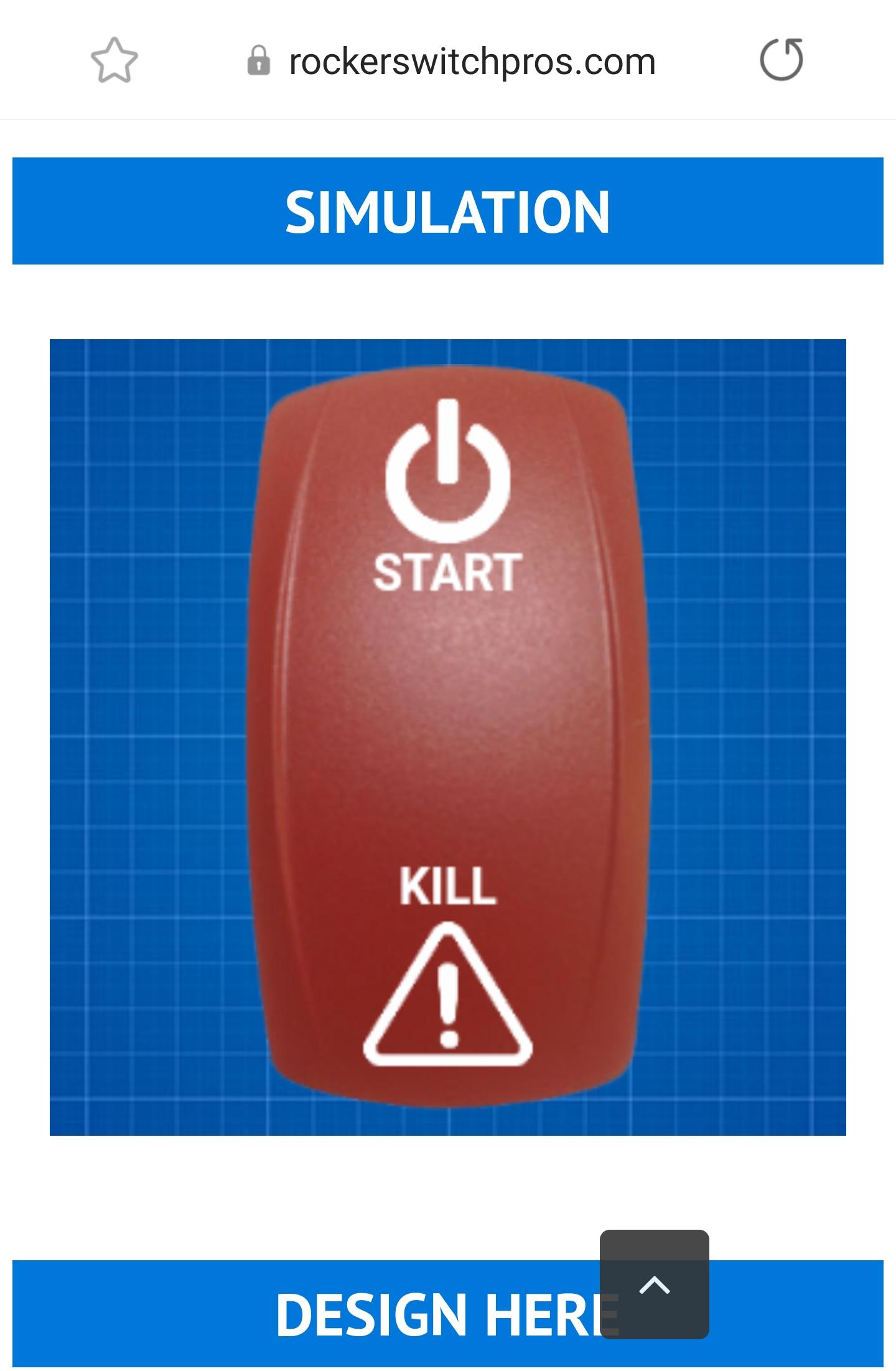Tap the scroll-to-top arrow button

click(x=654, y=1284)
